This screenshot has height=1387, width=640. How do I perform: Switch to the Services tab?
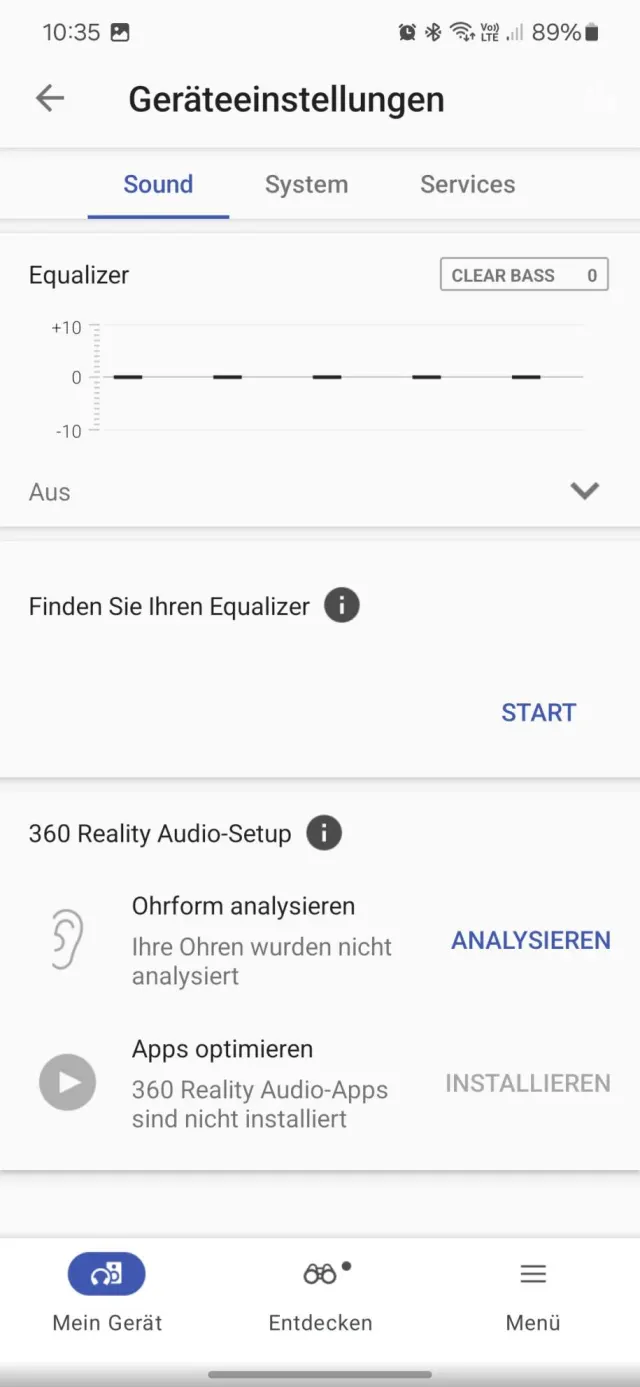(x=467, y=185)
